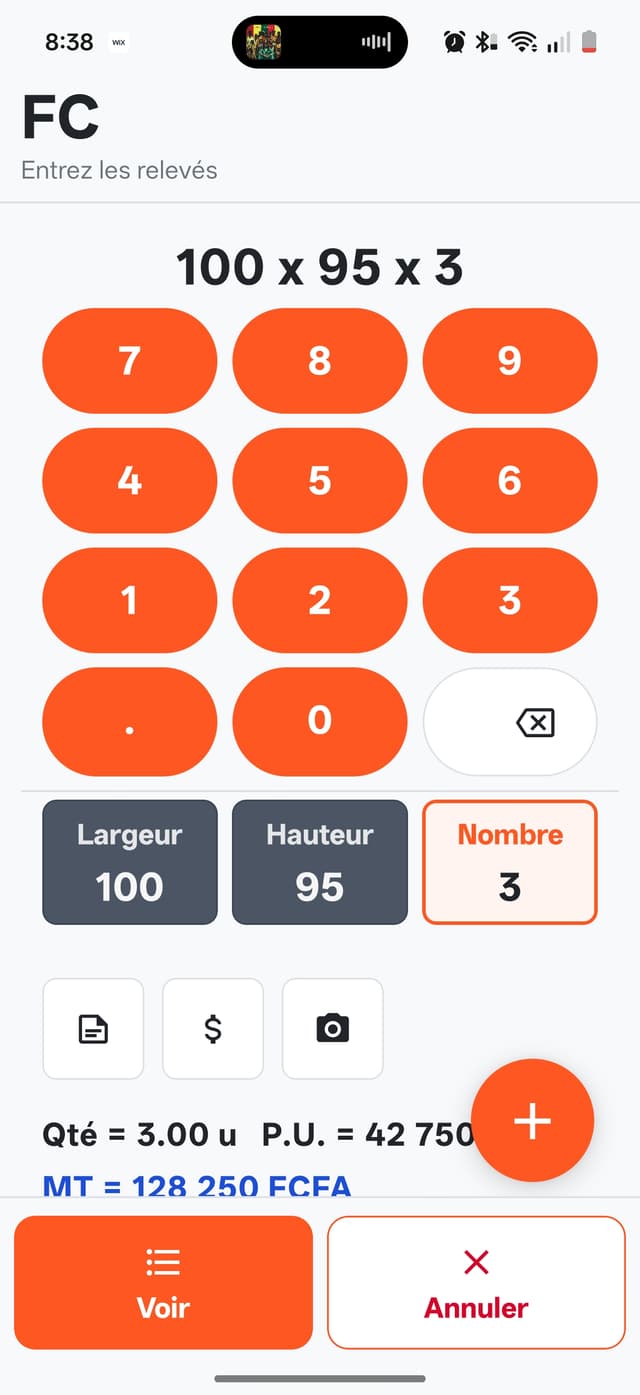Open the dollar price icon
The image size is (640, 1395).
point(213,1029)
